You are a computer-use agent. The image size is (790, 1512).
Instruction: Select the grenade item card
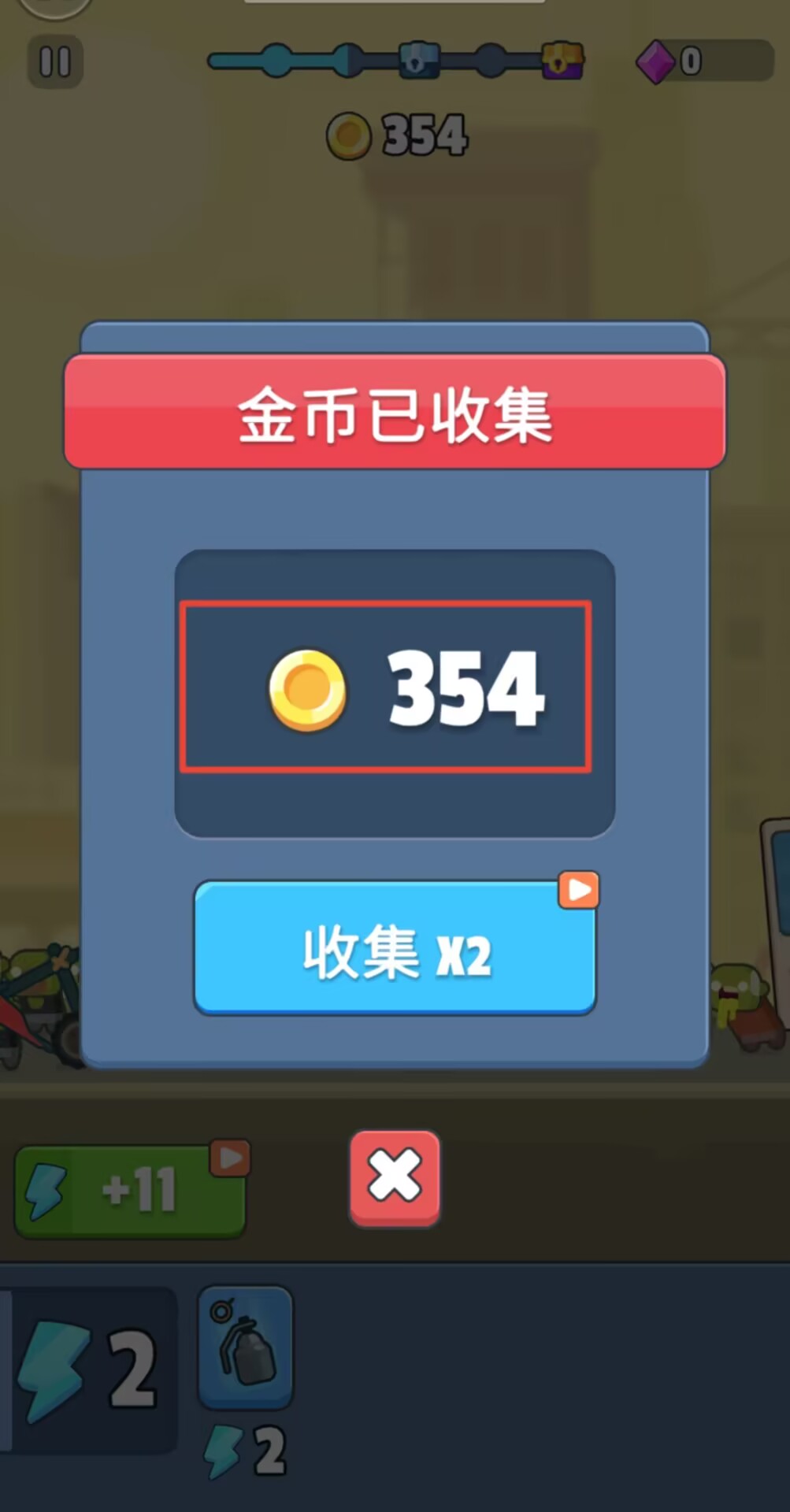tap(245, 1348)
